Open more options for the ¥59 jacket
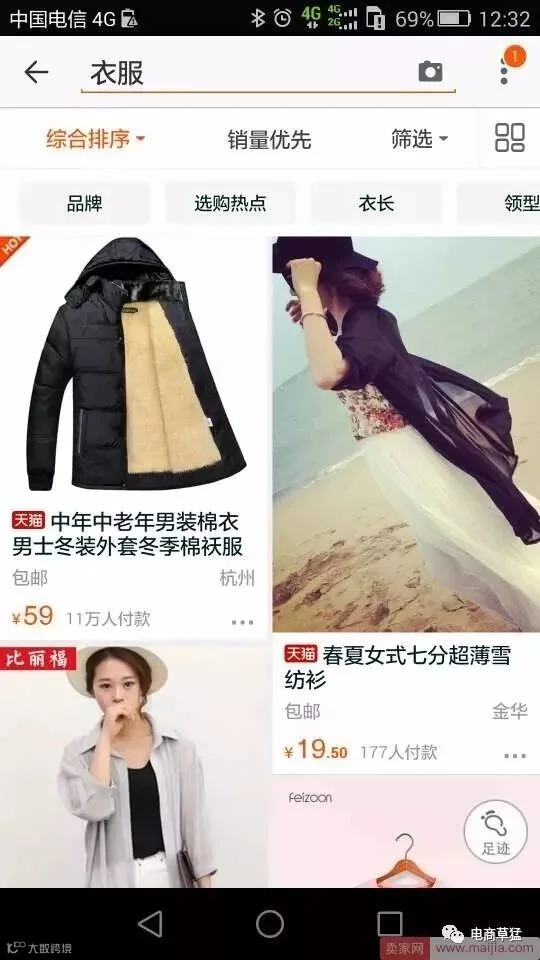 click(242, 622)
